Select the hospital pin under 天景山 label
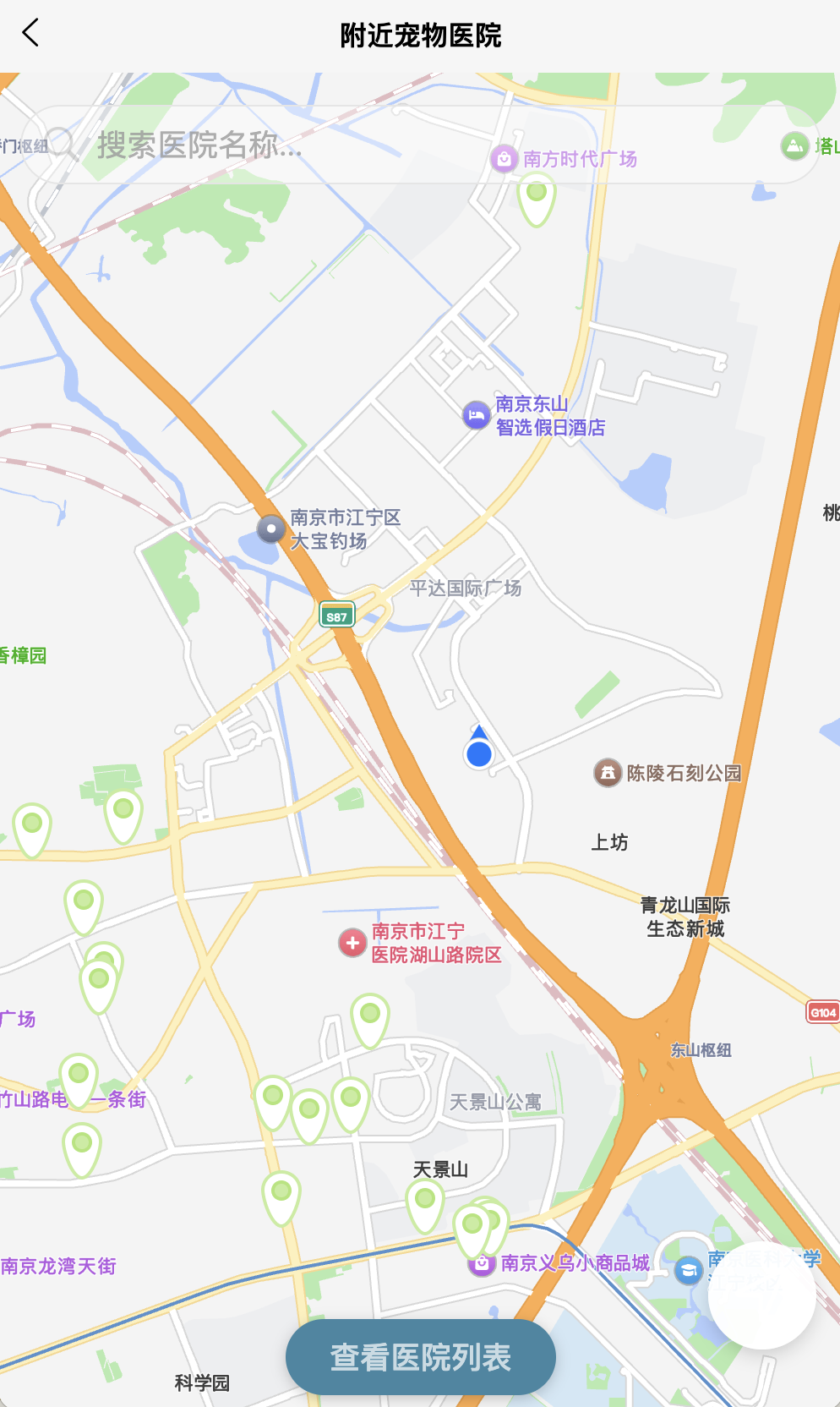 click(x=425, y=1207)
